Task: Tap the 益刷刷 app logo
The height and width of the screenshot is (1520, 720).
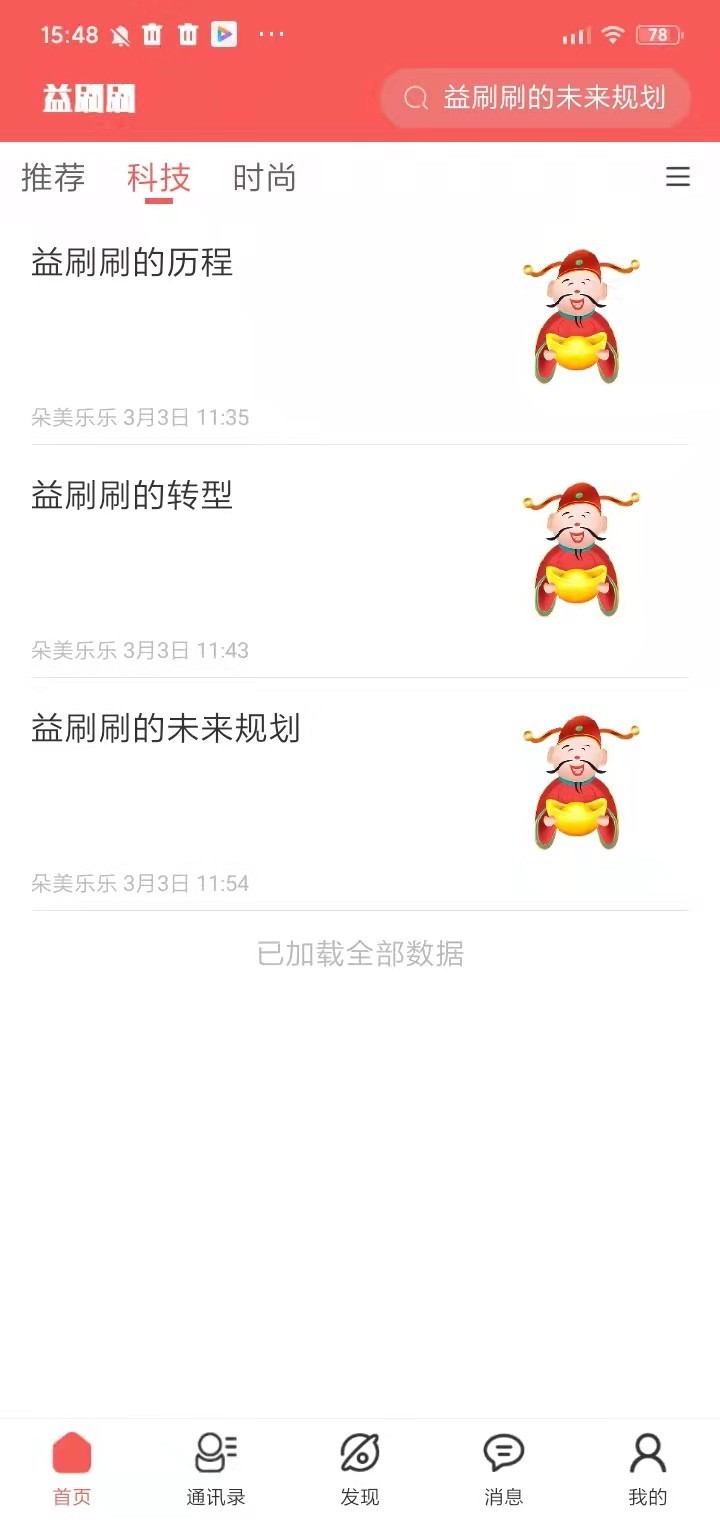Action: (88, 97)
